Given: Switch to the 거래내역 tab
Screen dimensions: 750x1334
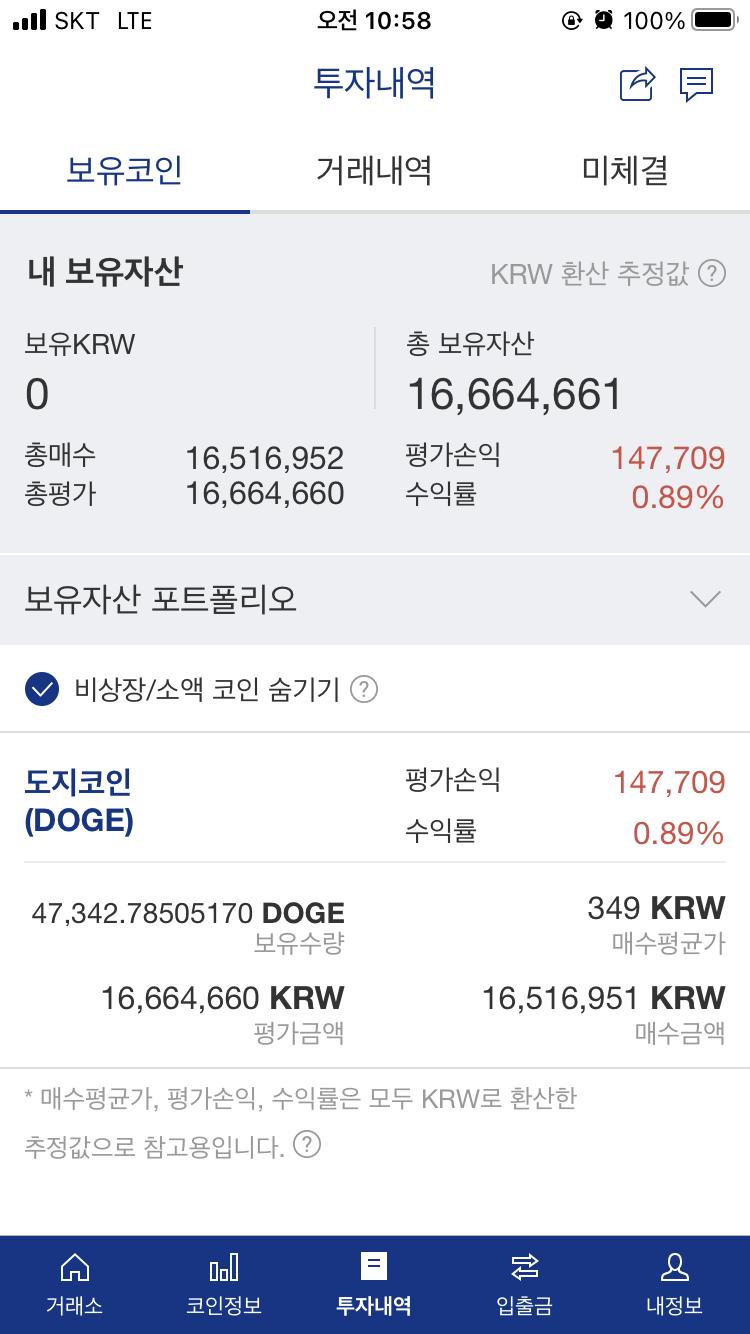Looking at the screenshot, I should pos(374,170).
